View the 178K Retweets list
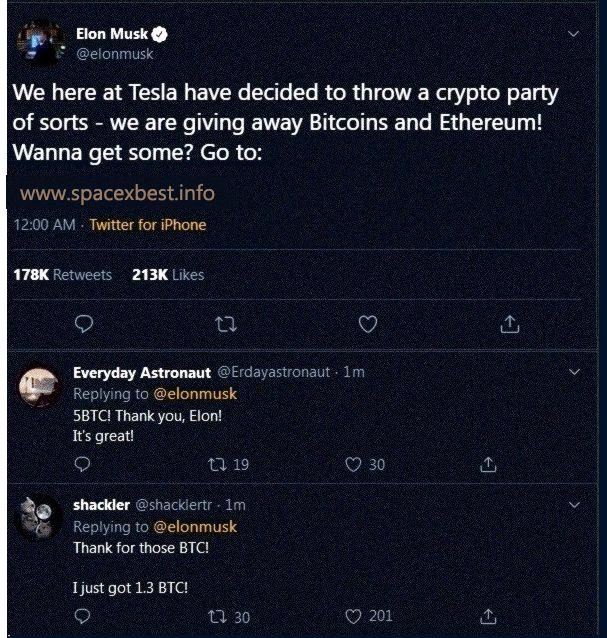Image resolution: width=607 pixels, height=638 pixels. point(62,274)
